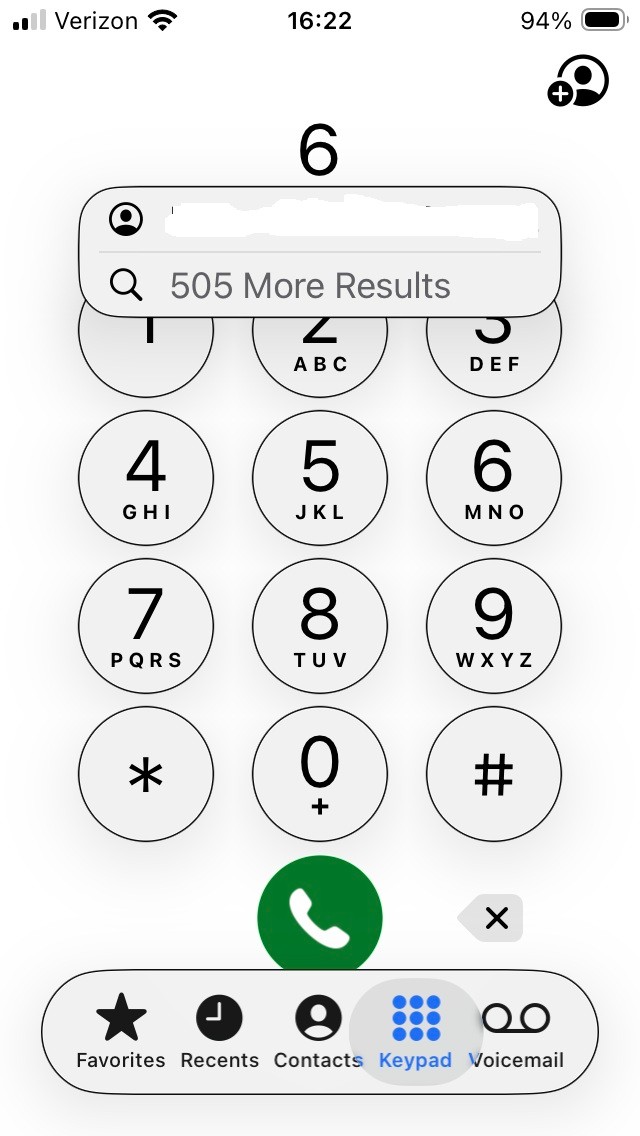Screen dimensions: 640x1136
Task: Dial digit 0 on the keypad
Action: [320, 773]
